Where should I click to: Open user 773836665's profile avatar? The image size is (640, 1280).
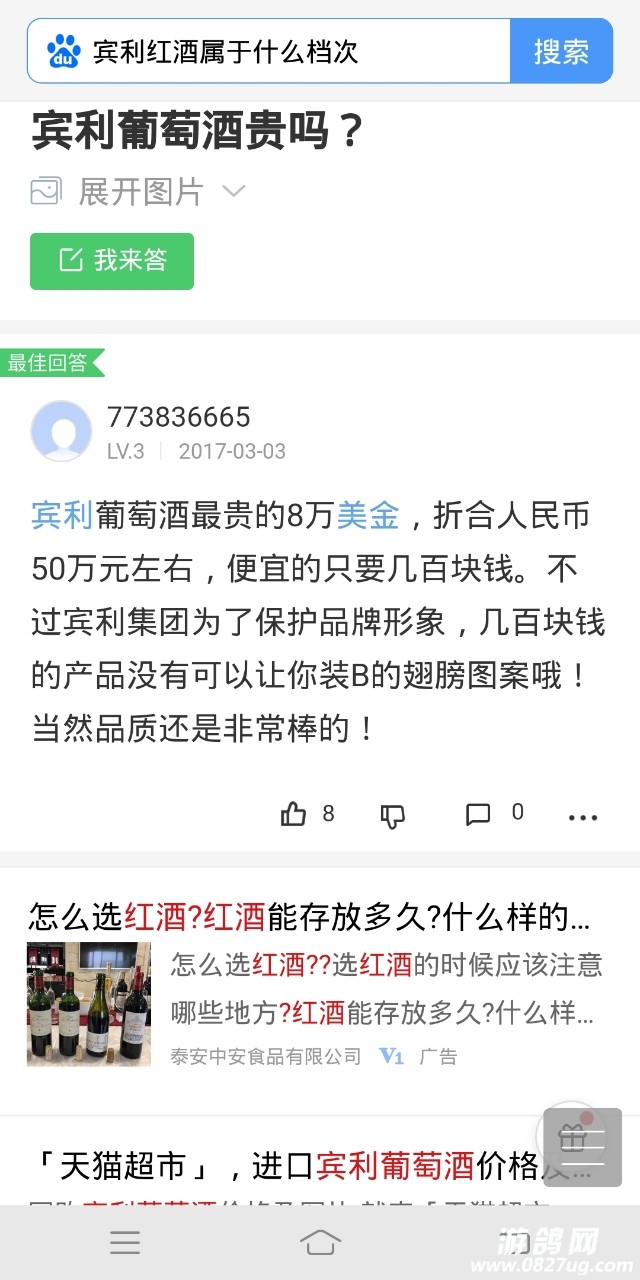point(61,431)
